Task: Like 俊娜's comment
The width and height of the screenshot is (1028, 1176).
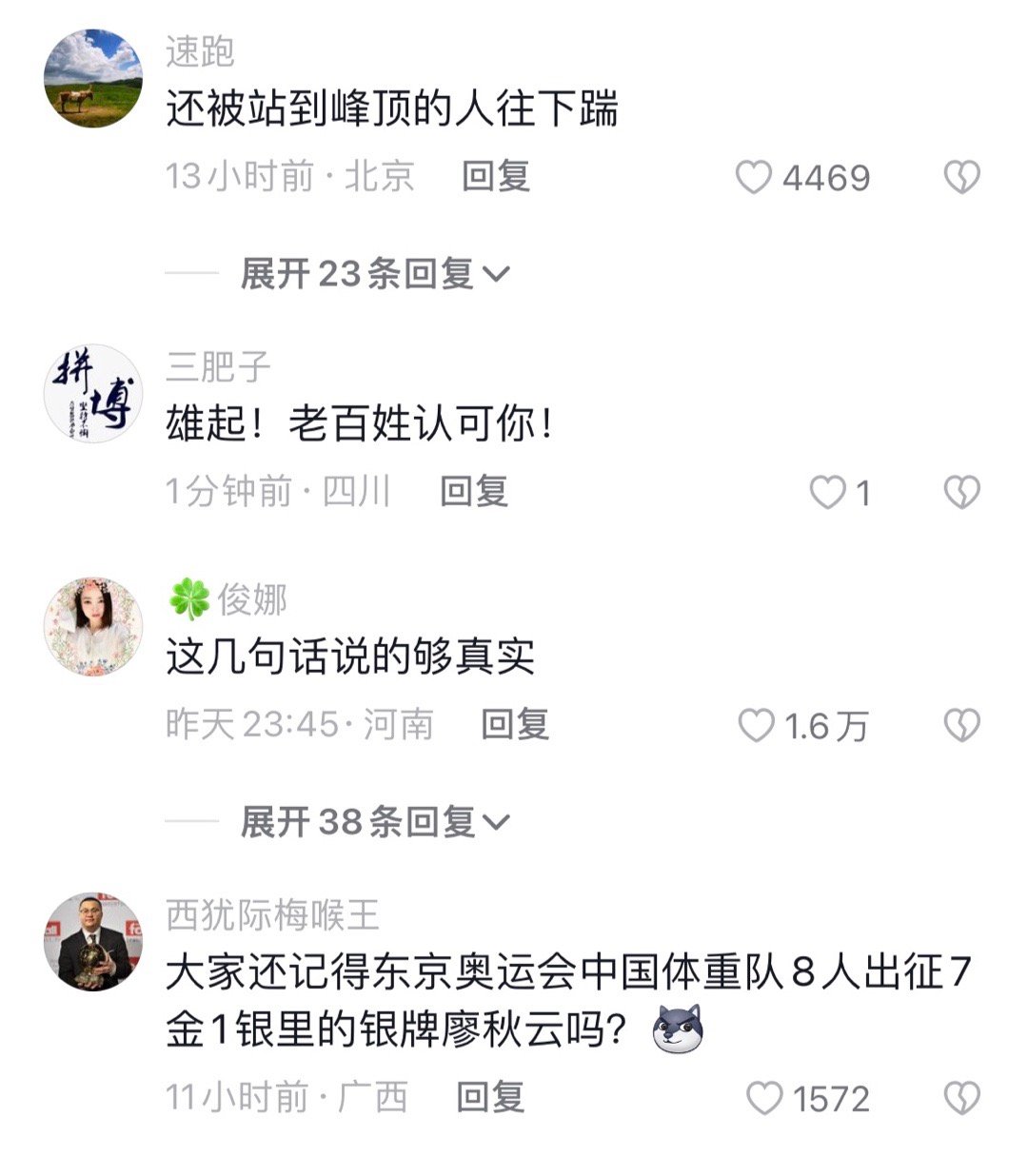Action: (x=757, y=726)
